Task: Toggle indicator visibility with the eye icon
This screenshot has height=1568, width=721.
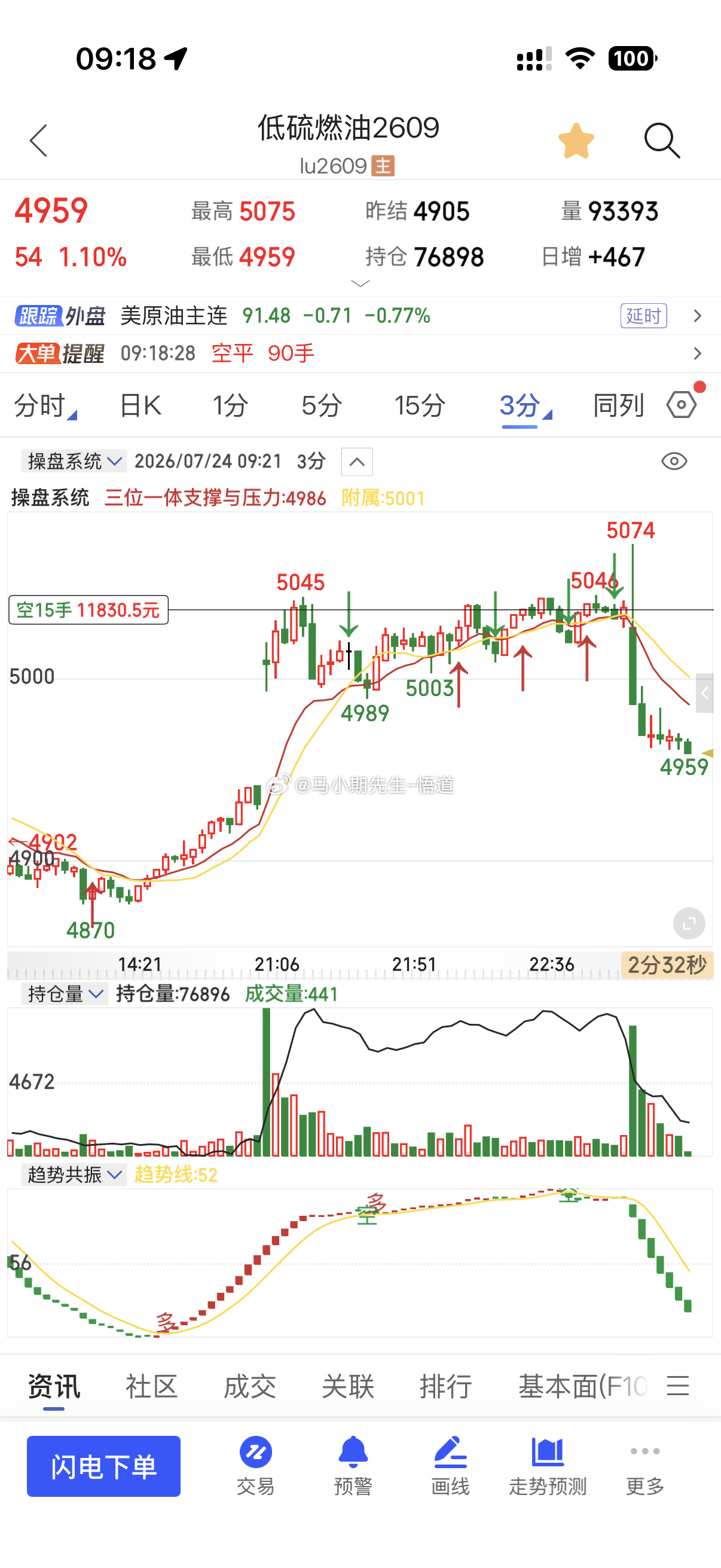Action: coord(674,462)
